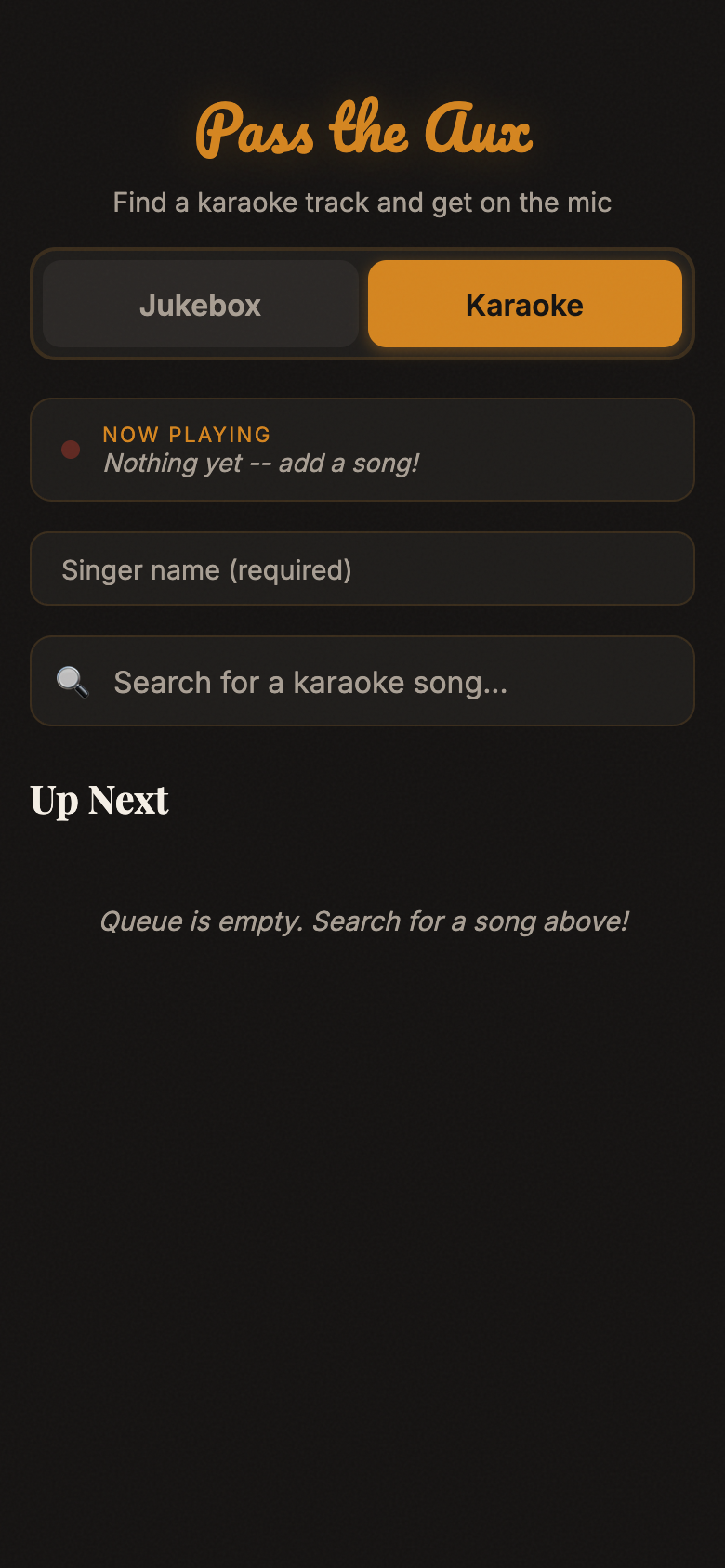Image resolution: width=725 pixels, height=1568 pixels.
Task: Click the Singer name required field
Action: pos(362,569)
